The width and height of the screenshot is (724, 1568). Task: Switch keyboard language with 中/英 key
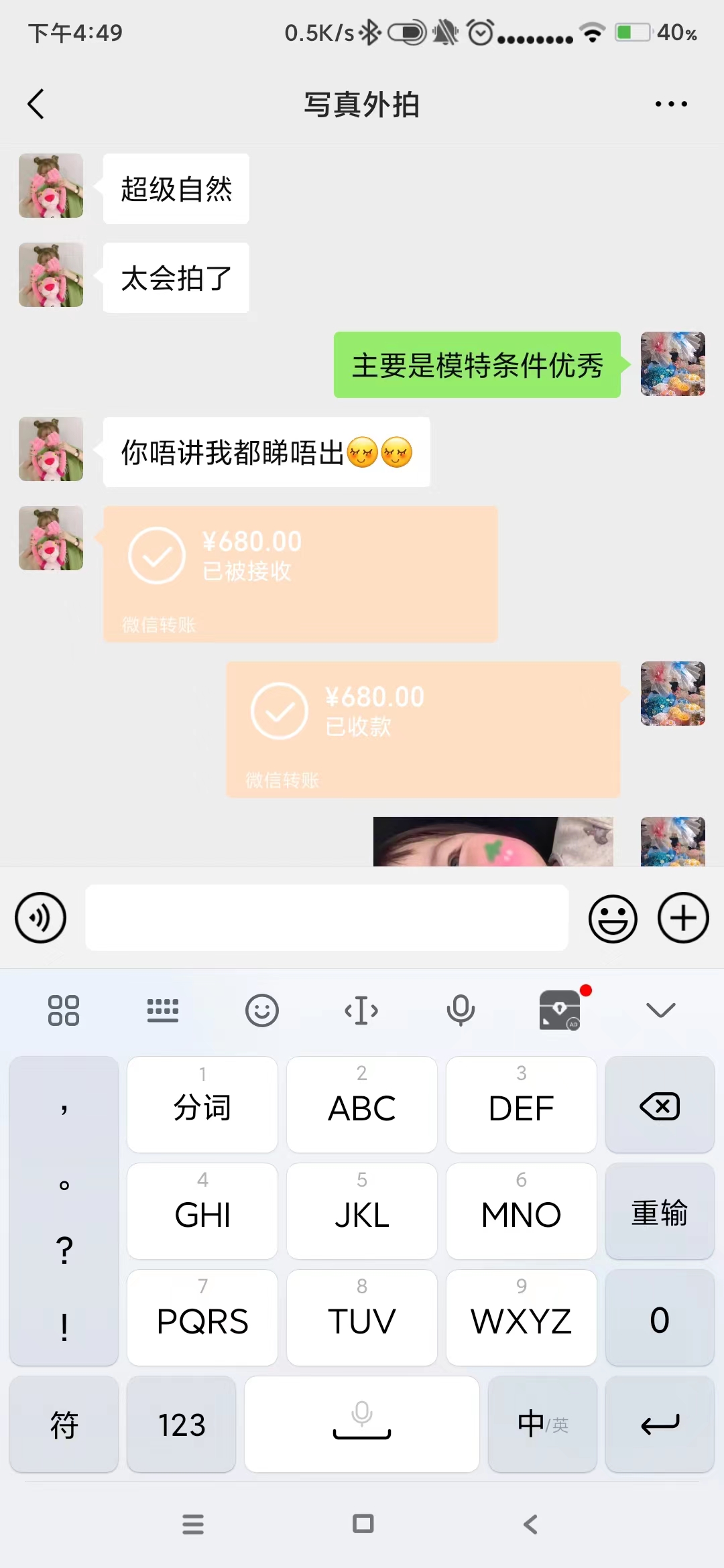pyautogui.click(x=542, y=1424)
